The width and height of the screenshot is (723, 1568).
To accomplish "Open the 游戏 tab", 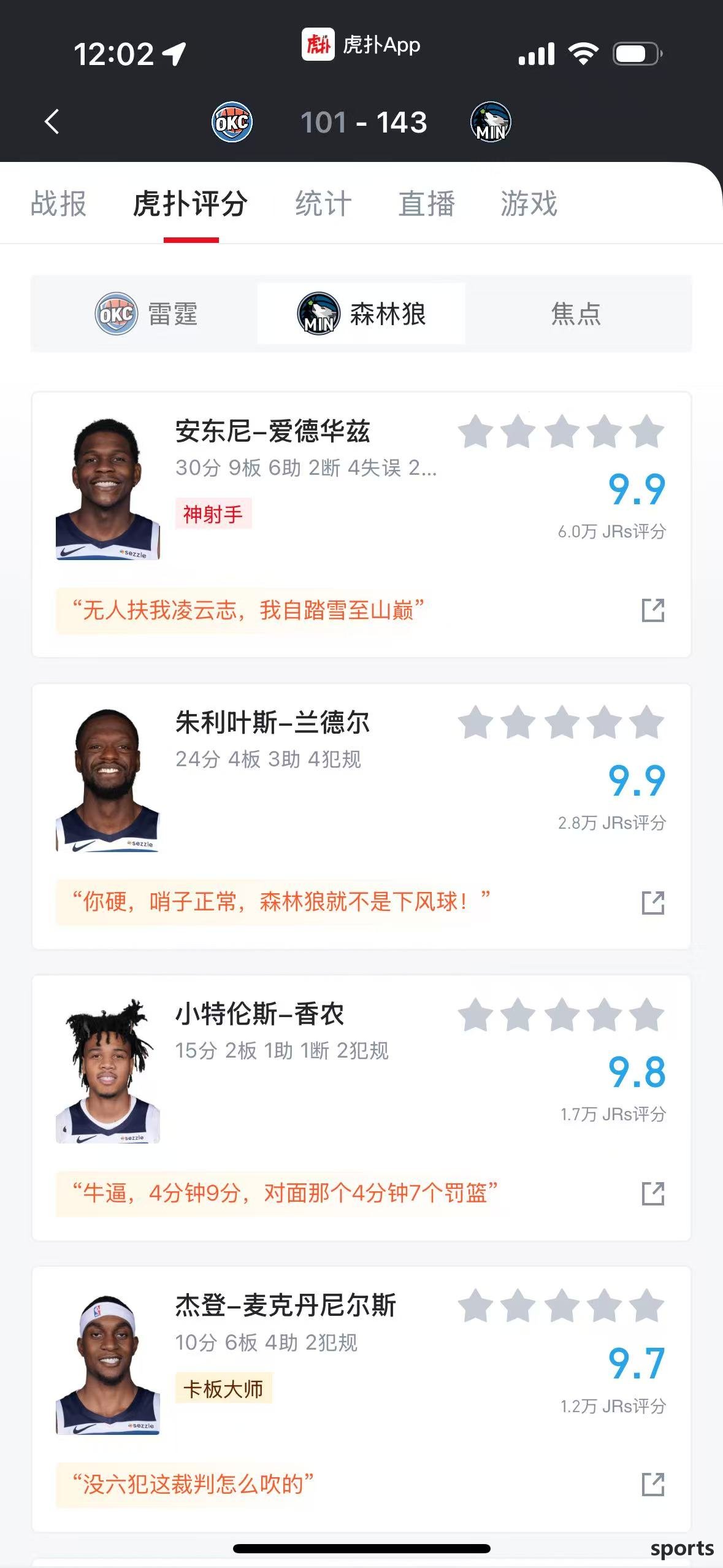I will click(x=529, y=204).
